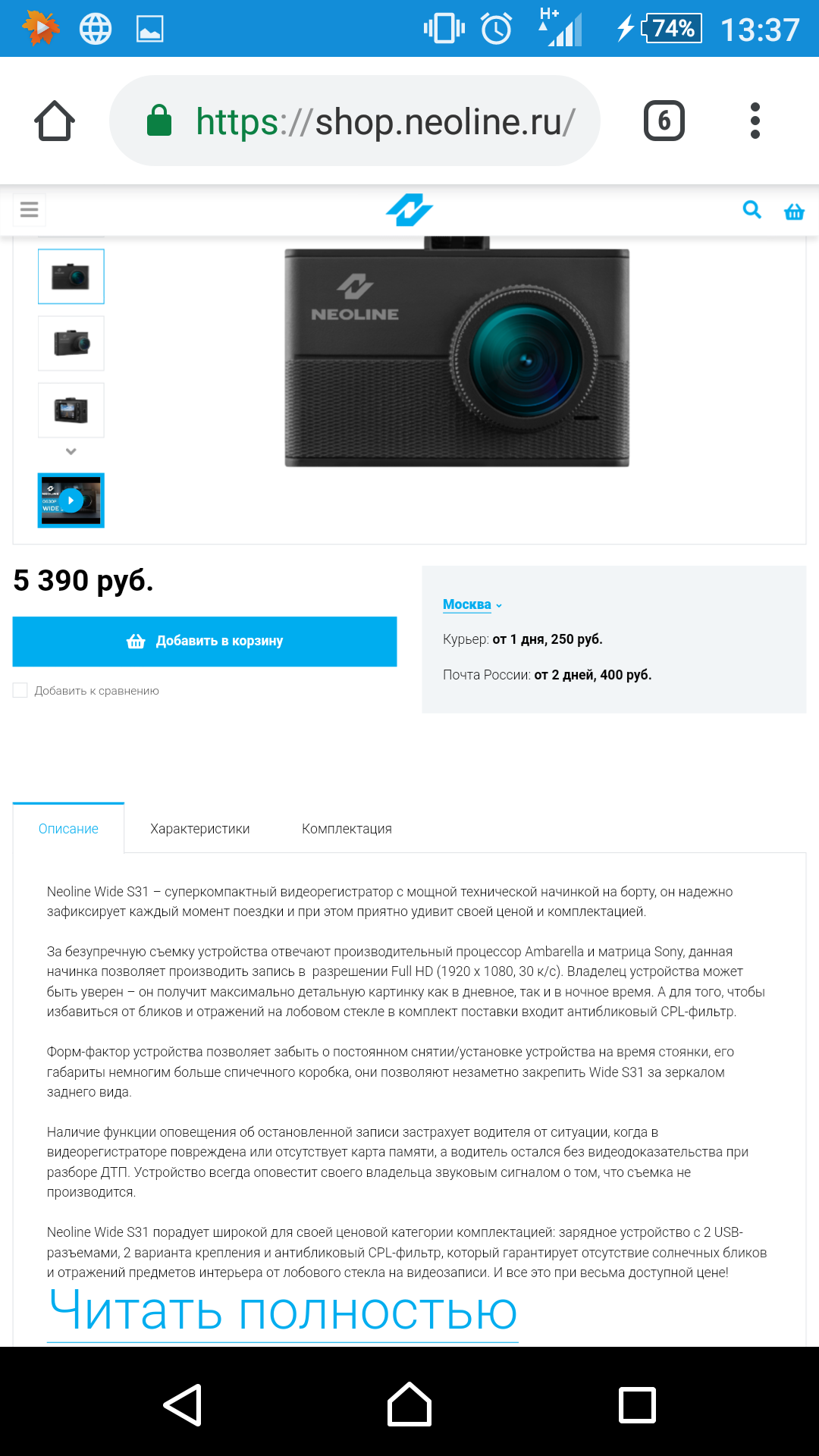
Task: Tap the Neoline logo in the header
Action: tap(409, 210)
